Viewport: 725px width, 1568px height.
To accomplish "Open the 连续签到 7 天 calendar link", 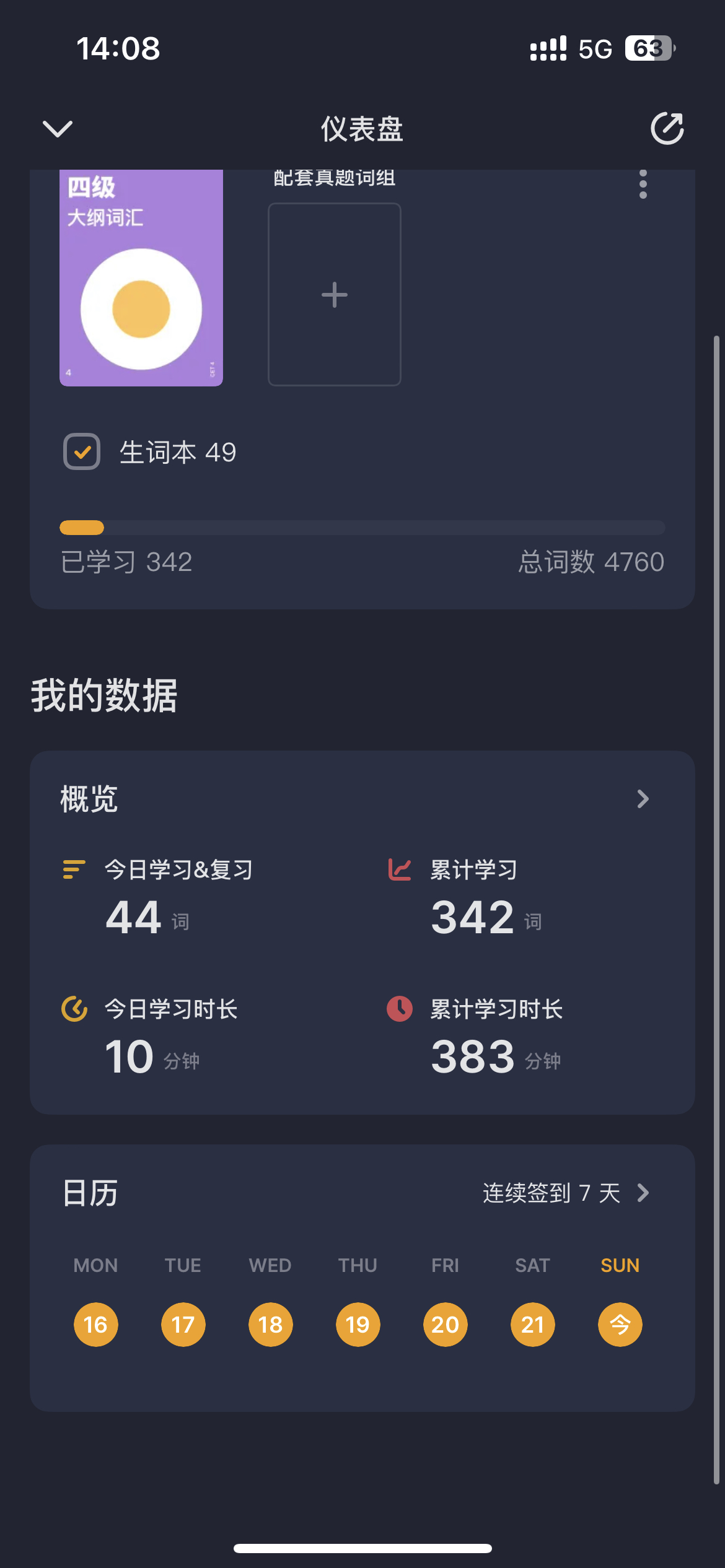I will tap(566, 1193).
